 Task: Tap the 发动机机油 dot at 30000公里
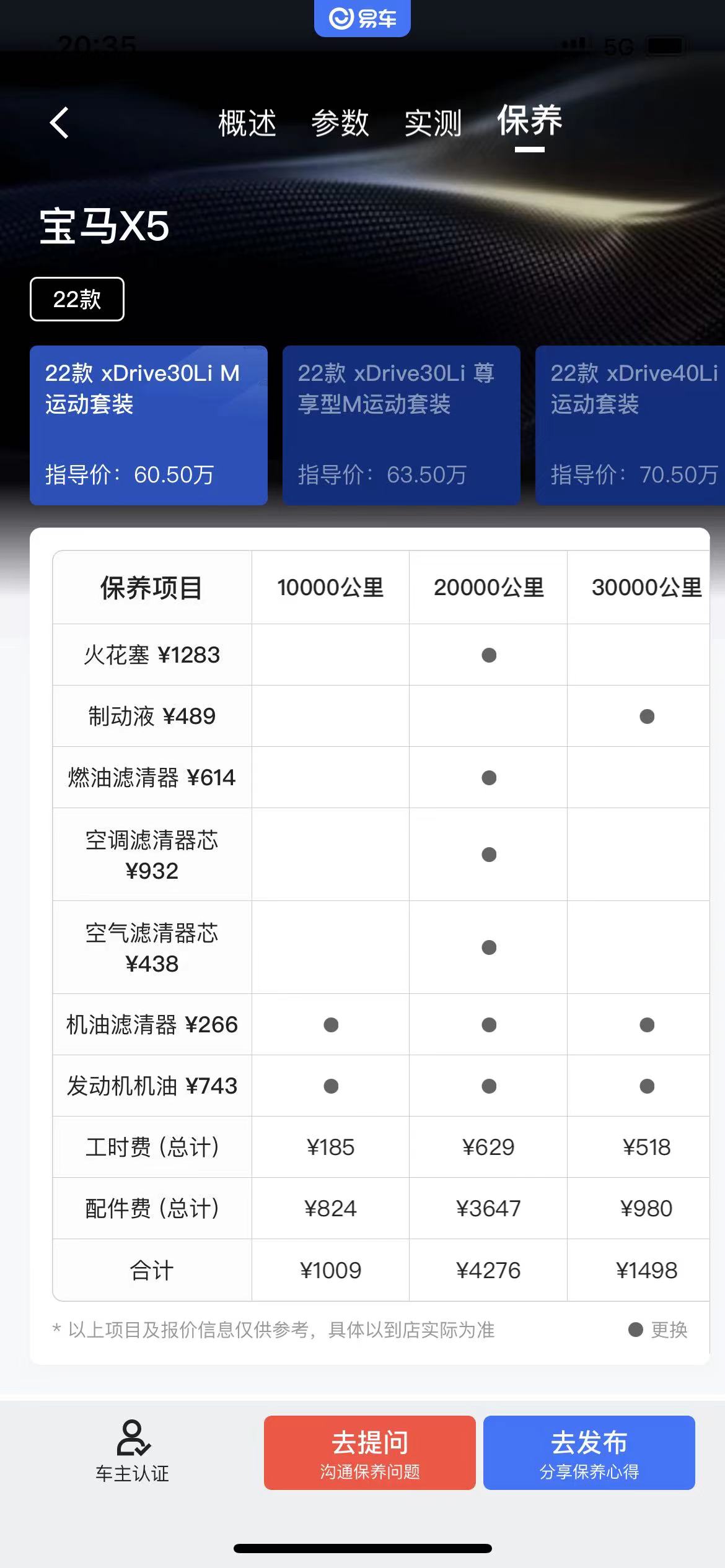pyautogui.click(x=644, y=1086)
